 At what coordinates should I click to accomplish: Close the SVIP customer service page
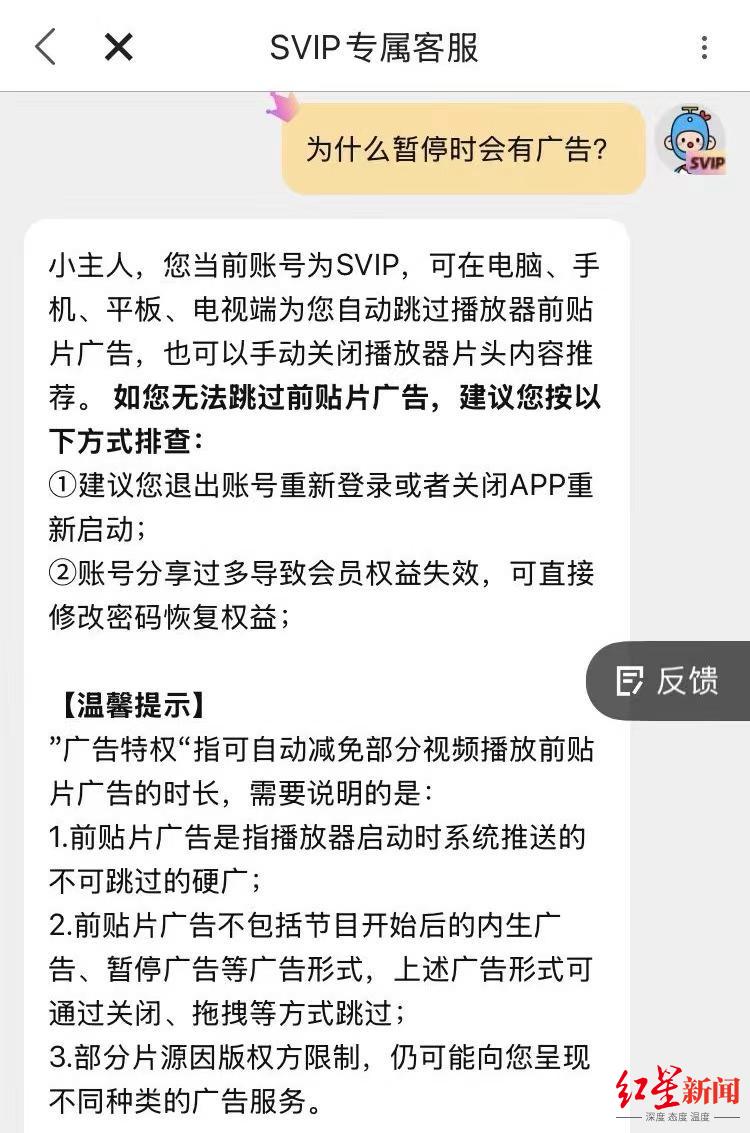pyautogui.click(x=119, y=46)
